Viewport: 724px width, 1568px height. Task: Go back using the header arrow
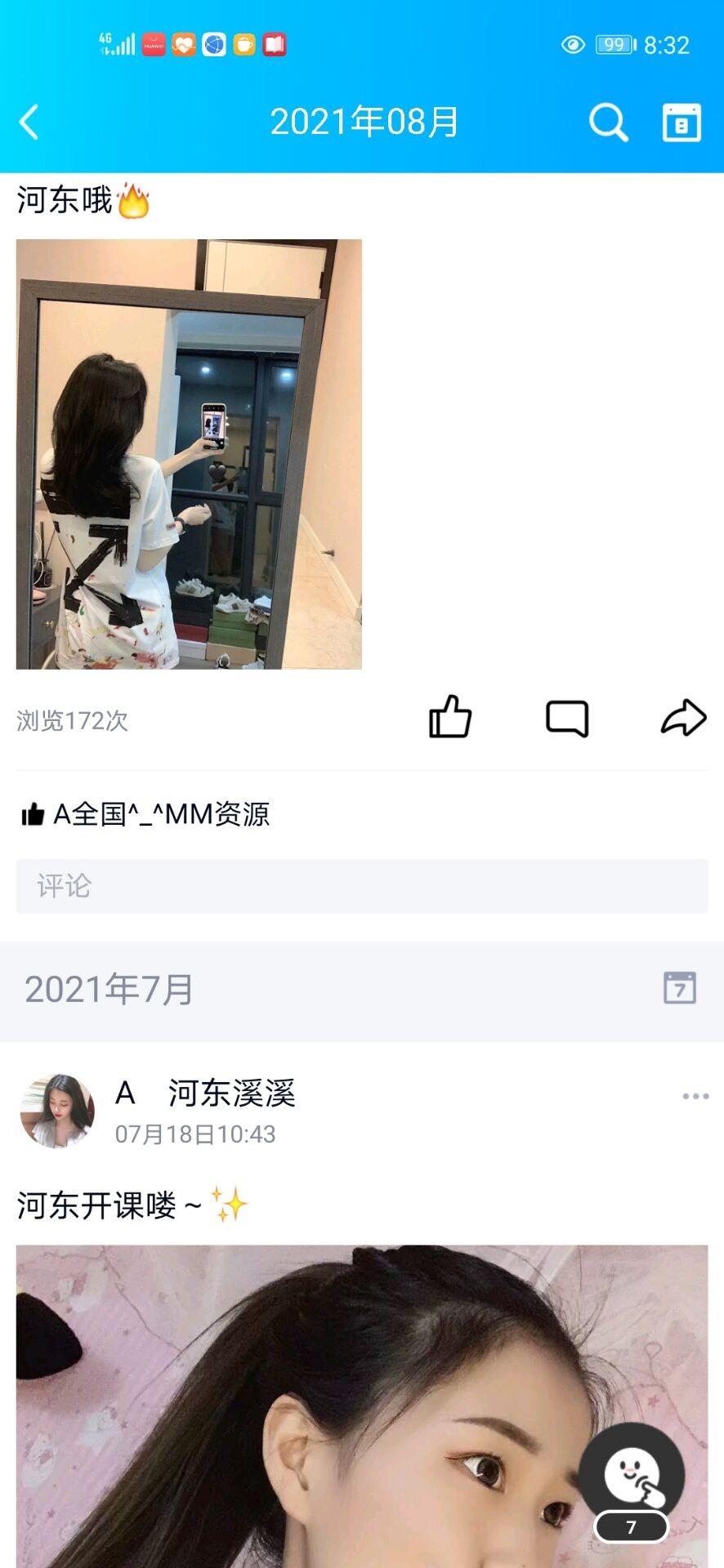tap(29, 122)
